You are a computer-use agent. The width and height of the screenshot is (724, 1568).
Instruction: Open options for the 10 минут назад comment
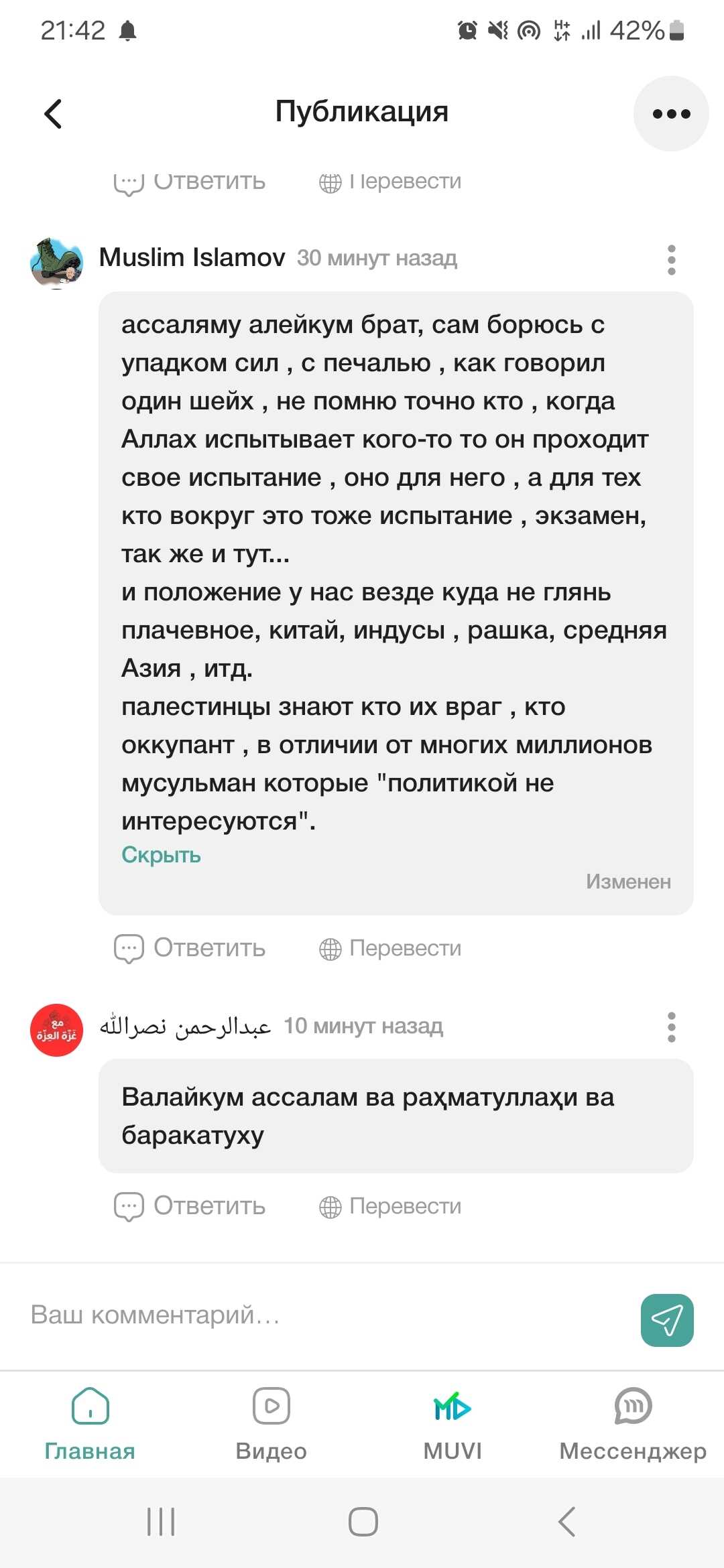(671, 1027)
